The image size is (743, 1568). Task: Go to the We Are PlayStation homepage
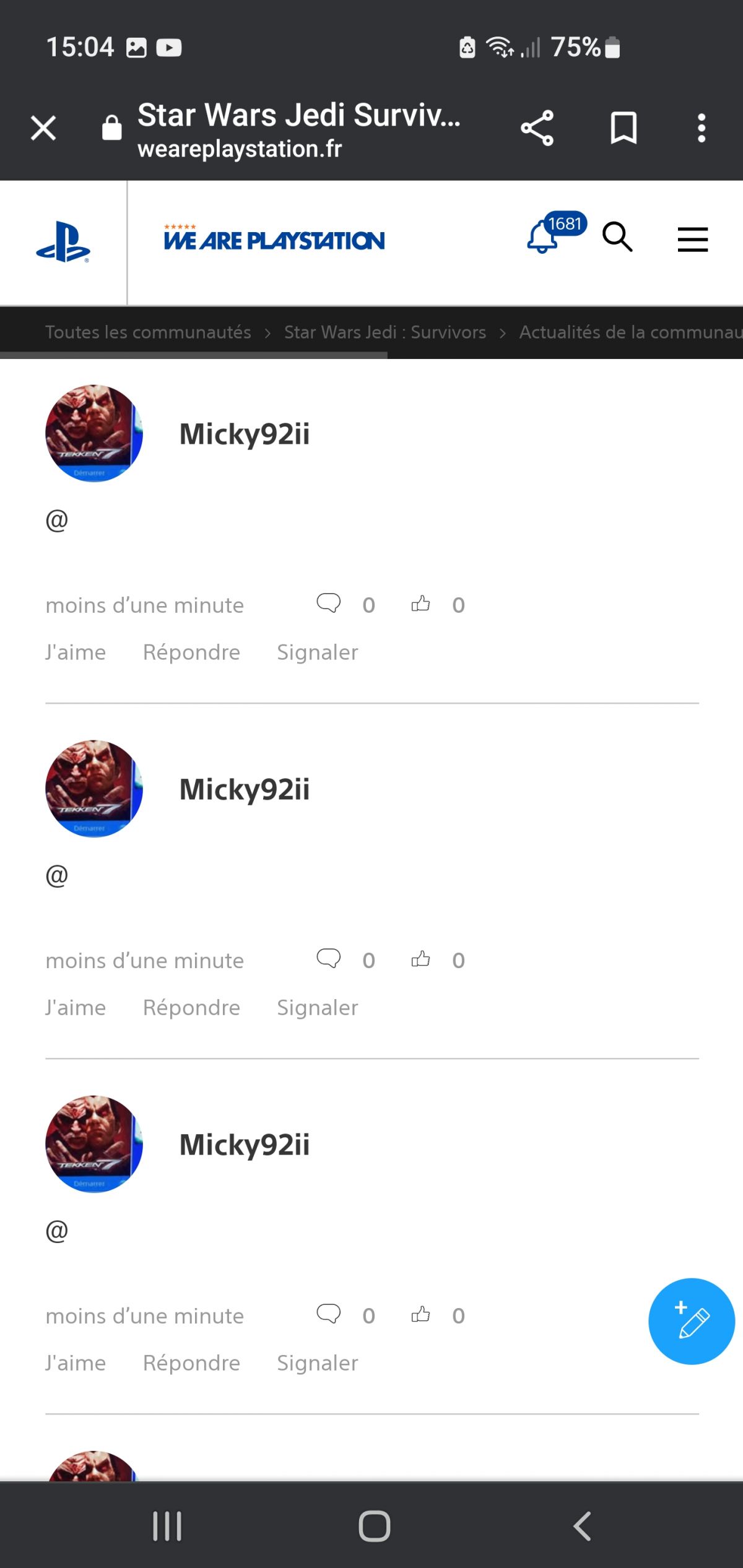click(x=274, y=240)
